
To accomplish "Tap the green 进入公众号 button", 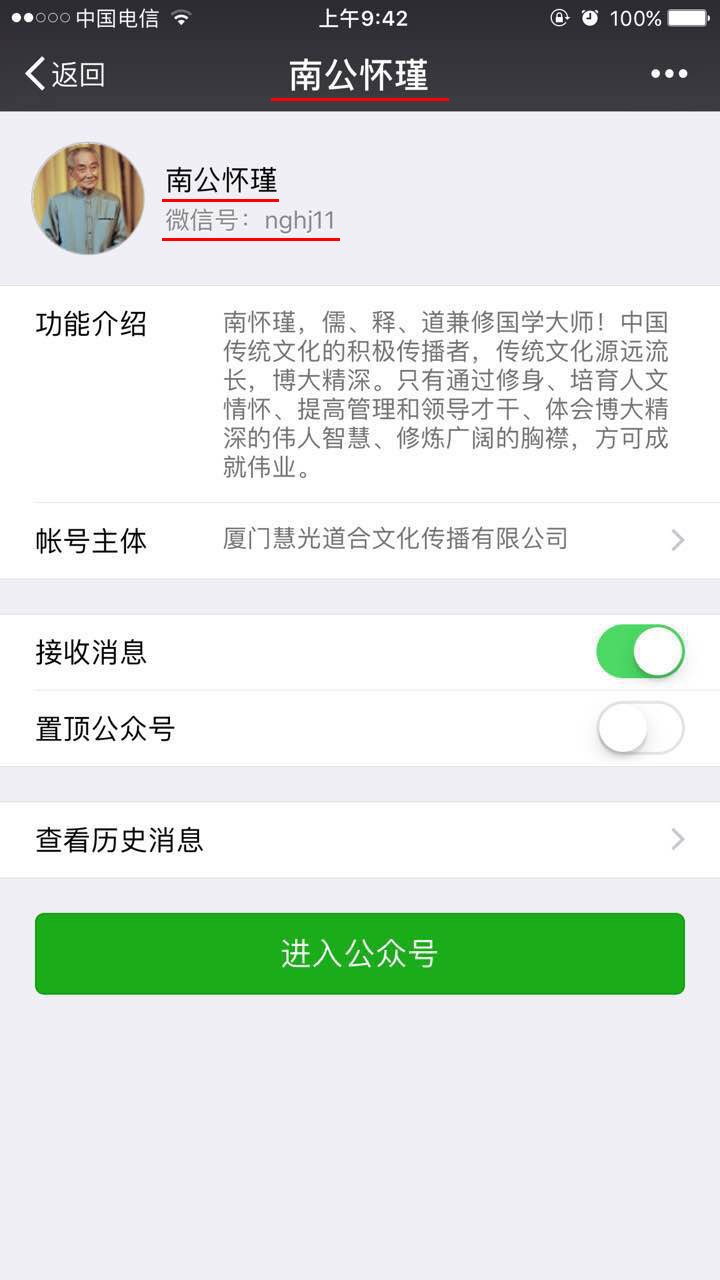I will [x=360, y=954].
